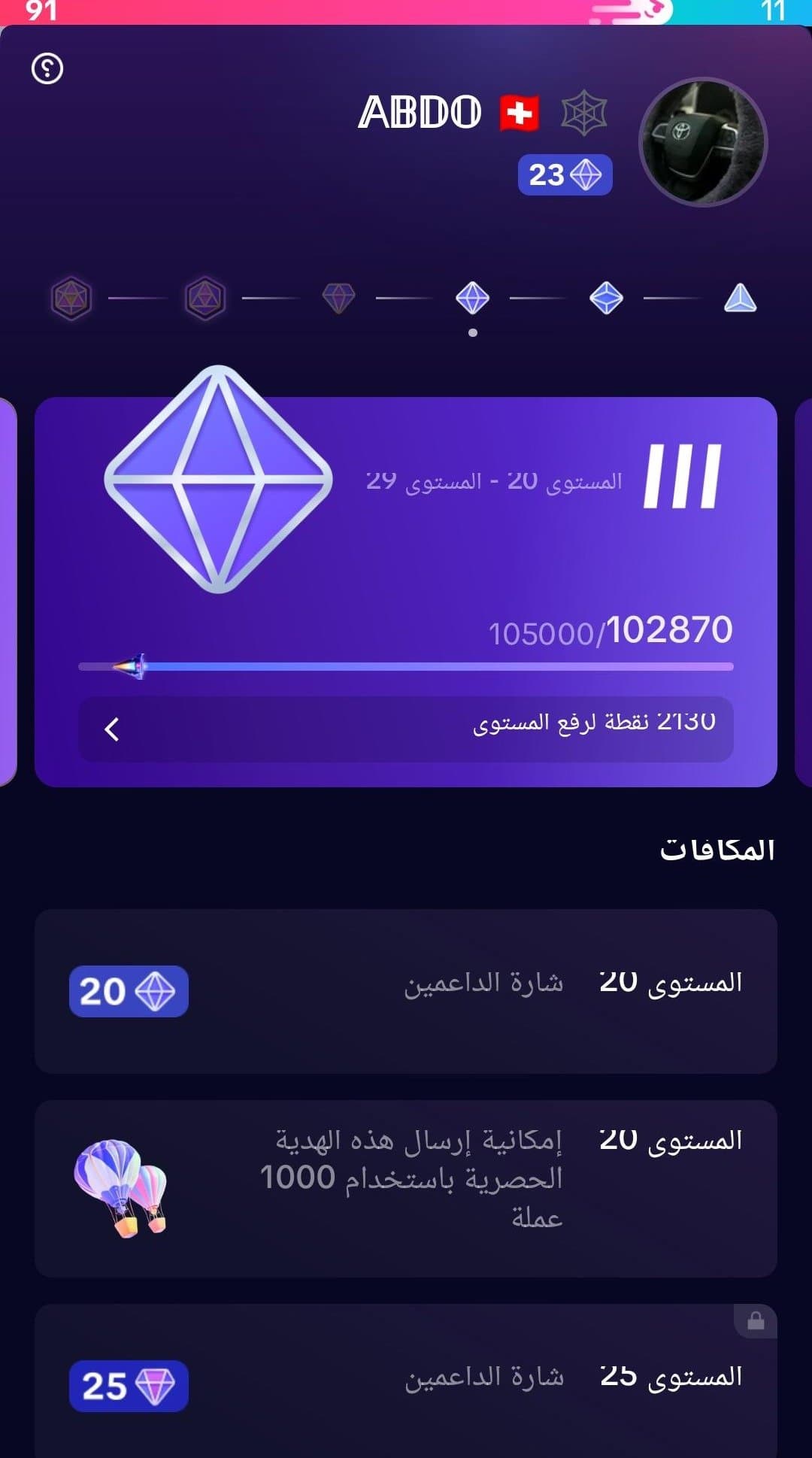Open the exclusive balloon gift reward
The image size is (812, 1458).
pyautogui.click(x=406, y=1188)
